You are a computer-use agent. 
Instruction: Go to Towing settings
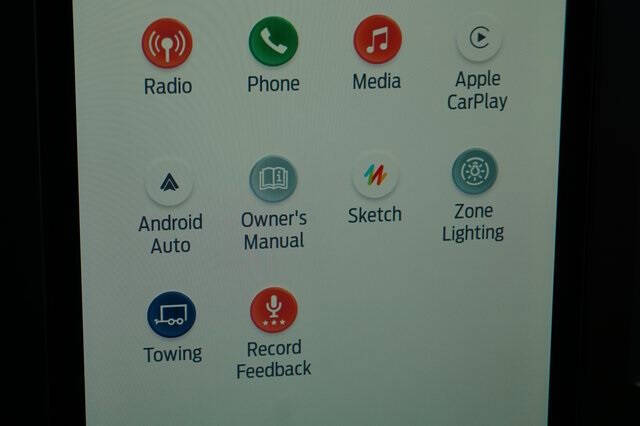[x=171, y=315]
